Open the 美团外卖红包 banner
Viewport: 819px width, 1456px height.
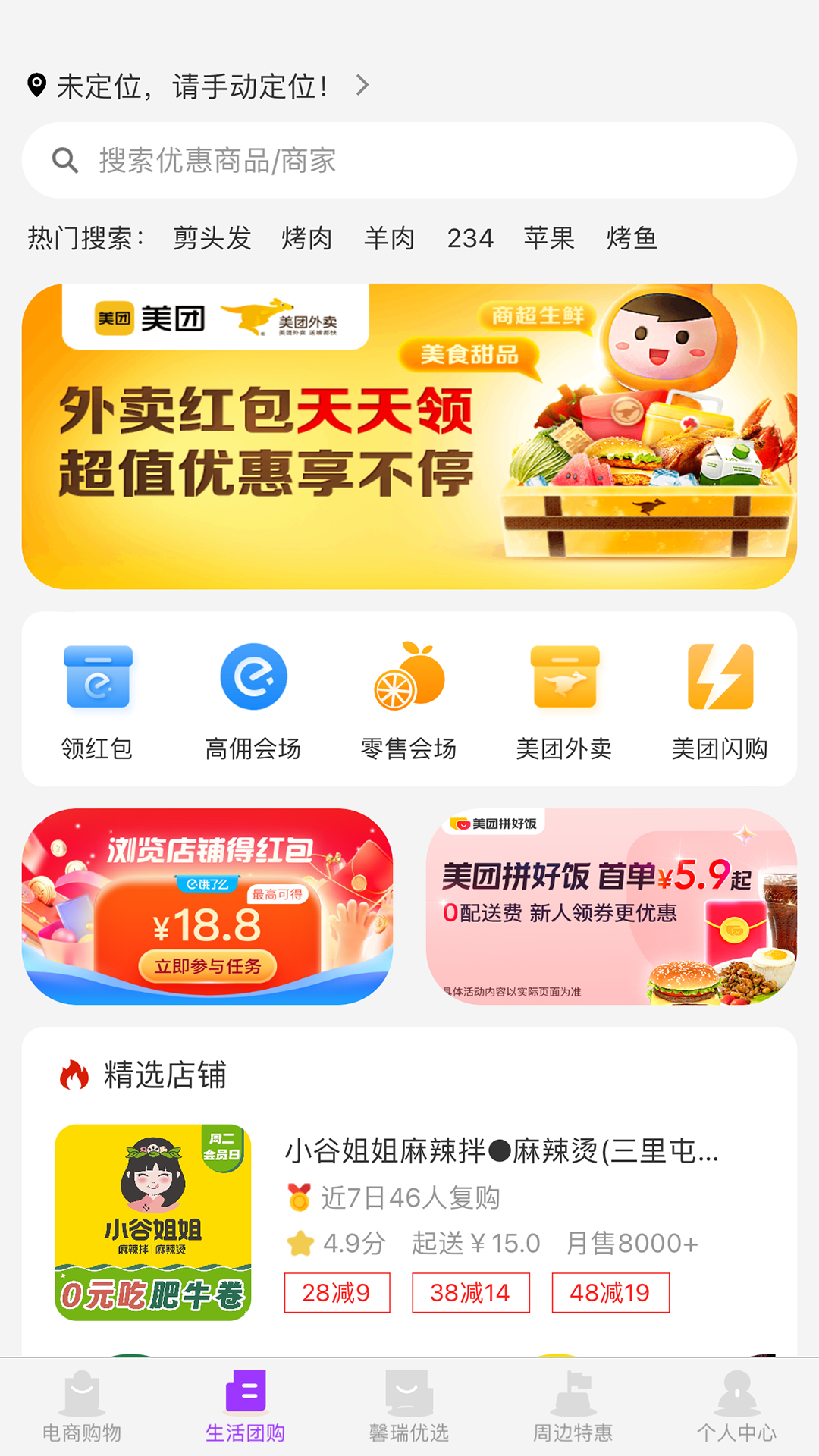coord(409,436)
